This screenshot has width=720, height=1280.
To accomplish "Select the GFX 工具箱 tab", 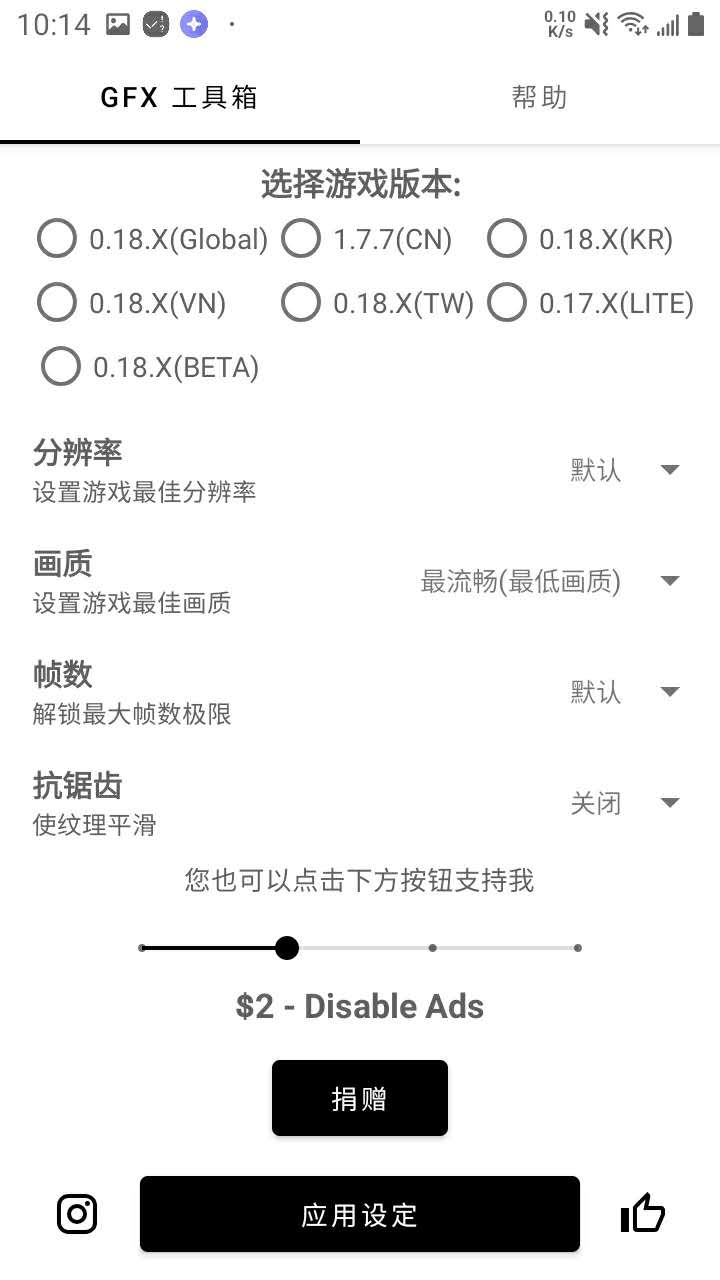I will tap(180, 97).
